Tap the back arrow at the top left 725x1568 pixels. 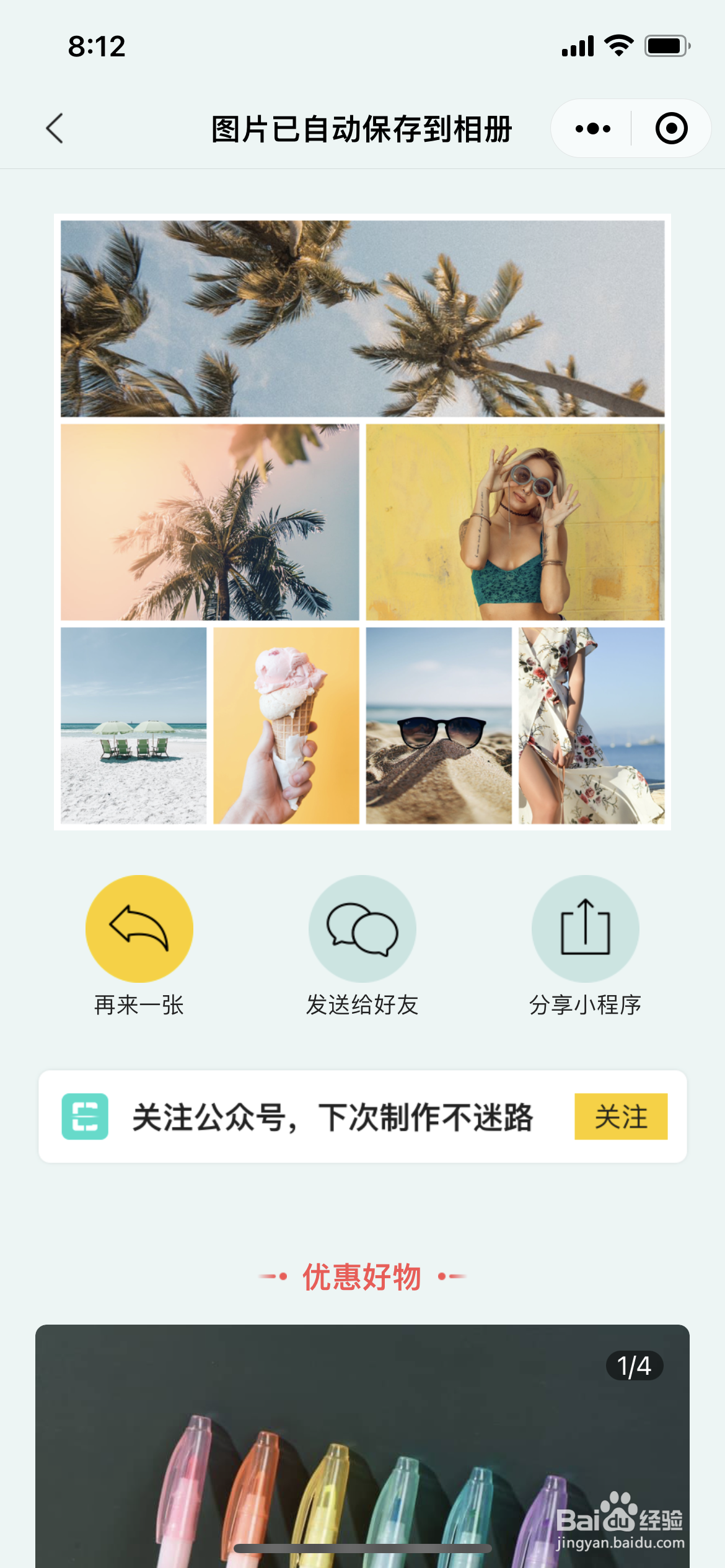[55, 128]
